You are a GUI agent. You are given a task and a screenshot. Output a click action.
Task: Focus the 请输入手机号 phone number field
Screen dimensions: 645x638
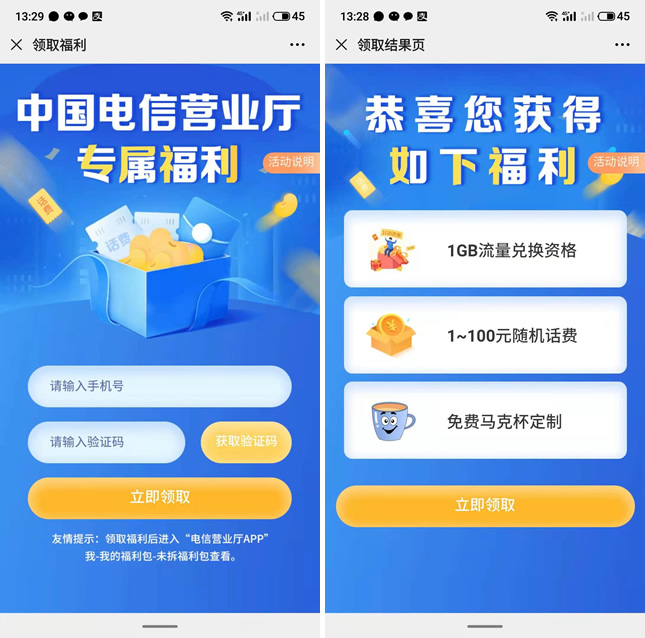point(160,386)
